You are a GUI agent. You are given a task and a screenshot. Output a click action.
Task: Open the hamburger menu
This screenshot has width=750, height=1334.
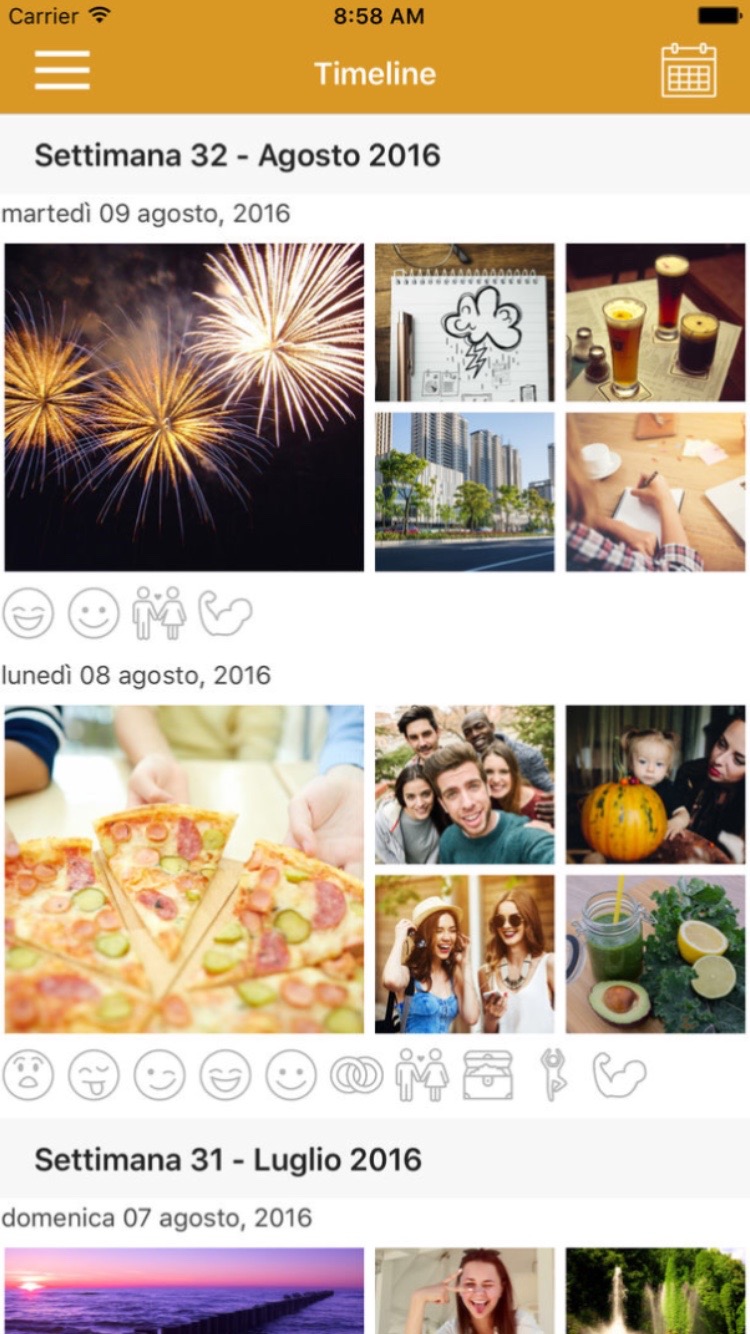(x=62, y=71)
